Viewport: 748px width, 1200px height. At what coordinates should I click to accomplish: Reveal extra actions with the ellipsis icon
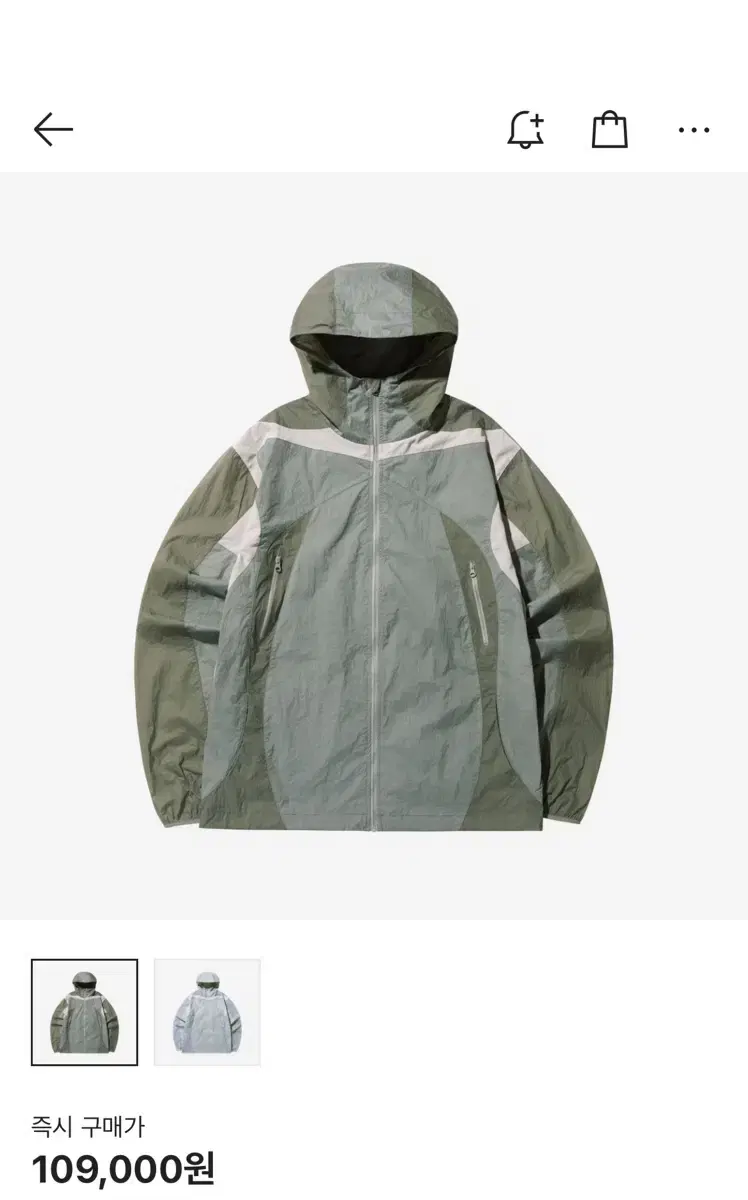692,128
